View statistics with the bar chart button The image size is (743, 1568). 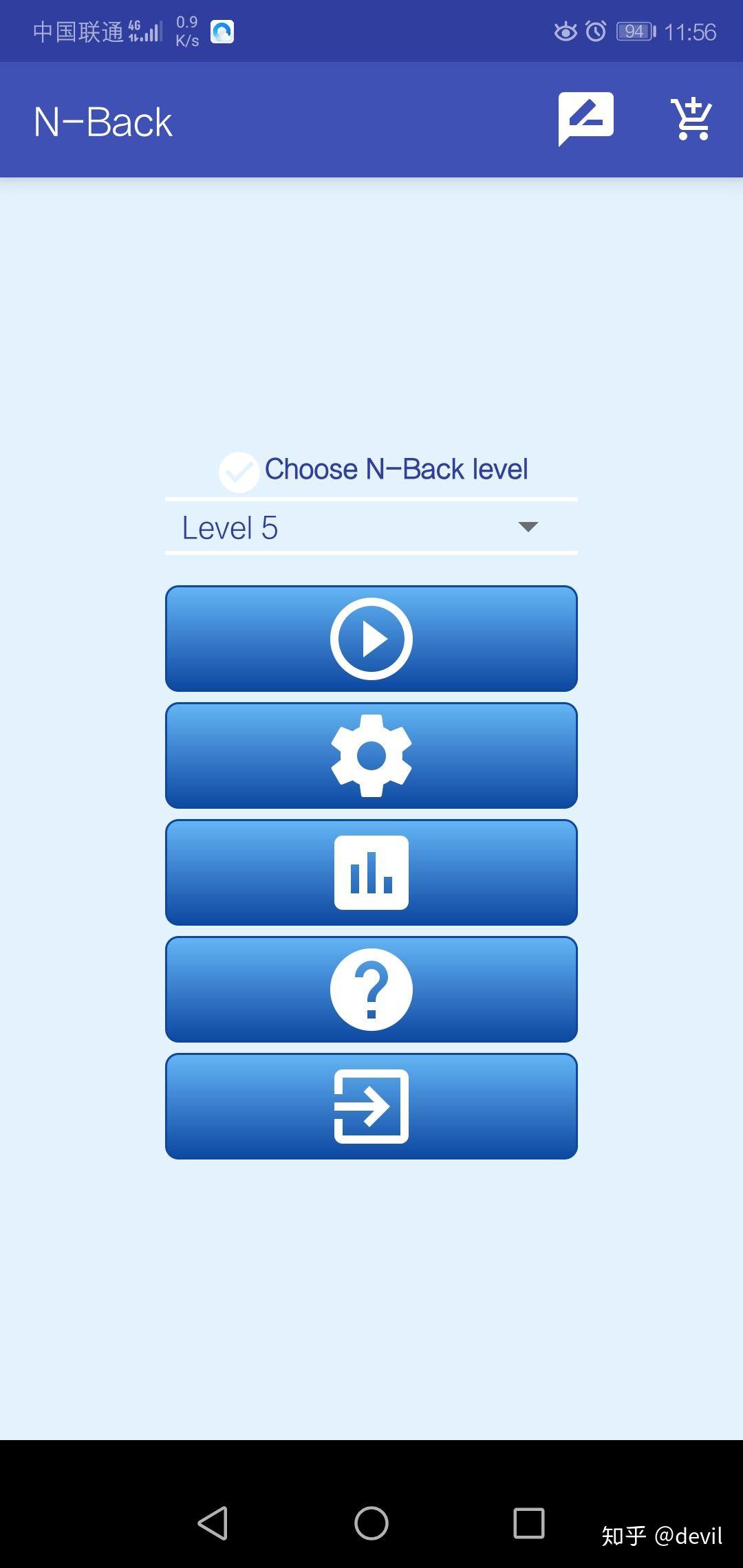click(x=371, y=873)
